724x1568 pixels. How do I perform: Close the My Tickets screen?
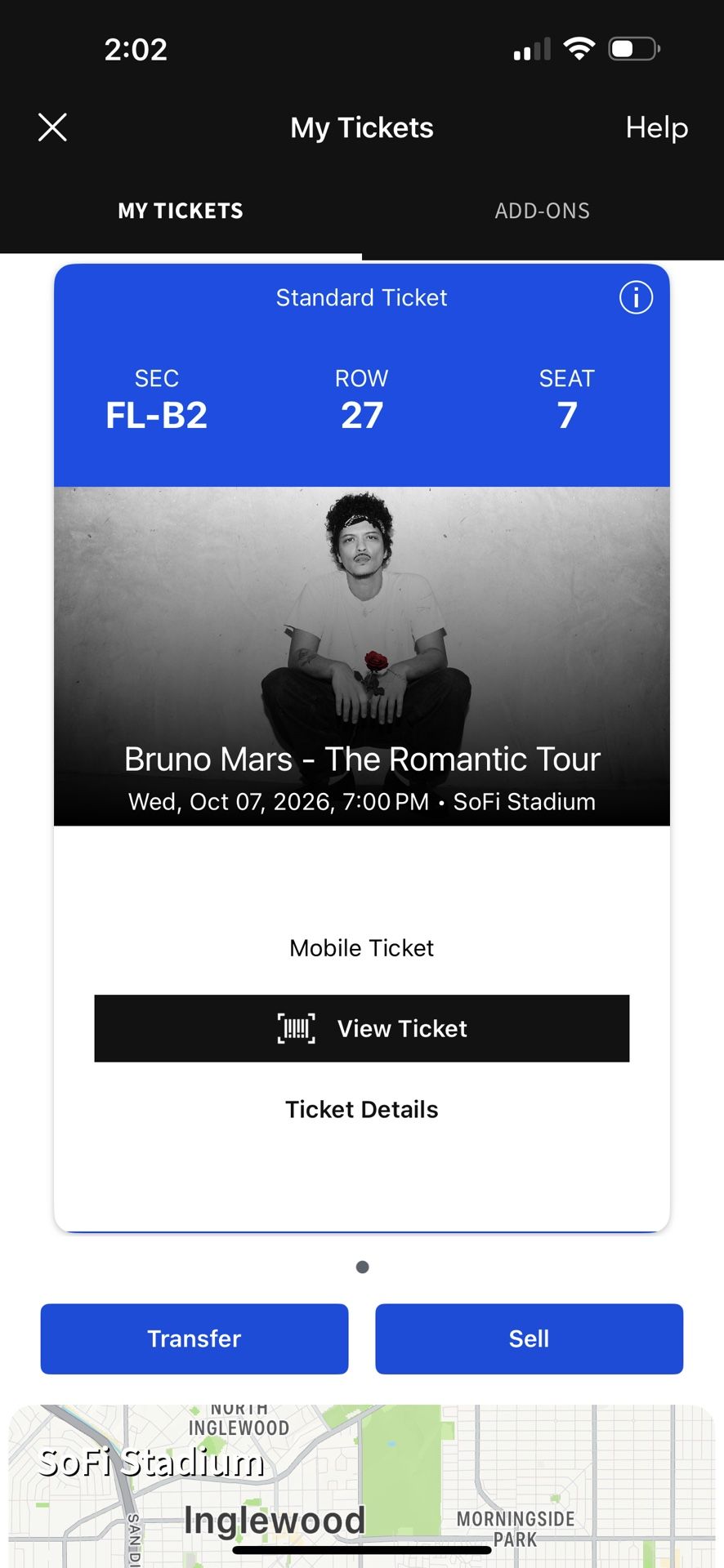coord(52,127)
